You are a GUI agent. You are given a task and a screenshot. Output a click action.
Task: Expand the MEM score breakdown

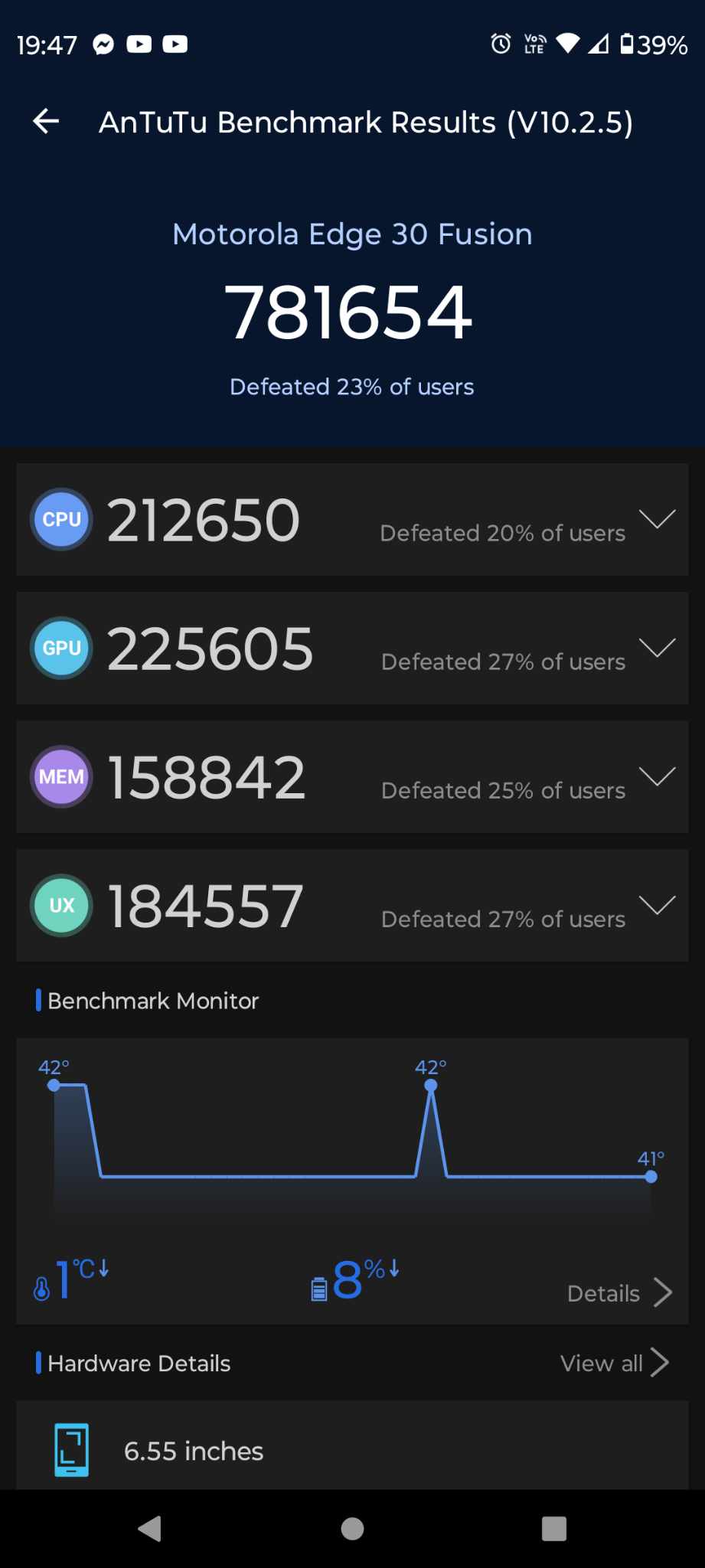[352, 777]
